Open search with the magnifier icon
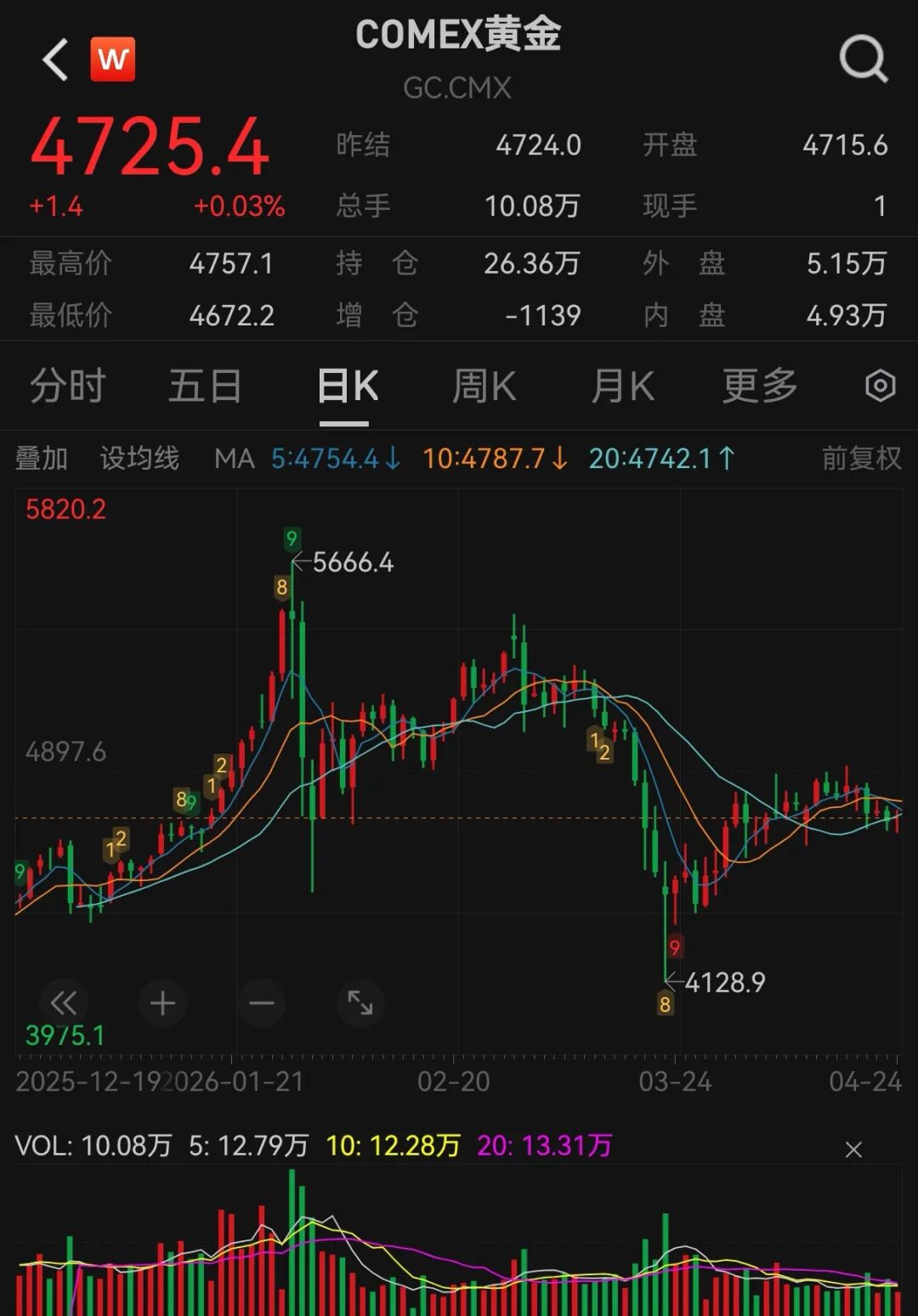The image size is (918, 1316). pyautogui.click(x=863, y=59)
